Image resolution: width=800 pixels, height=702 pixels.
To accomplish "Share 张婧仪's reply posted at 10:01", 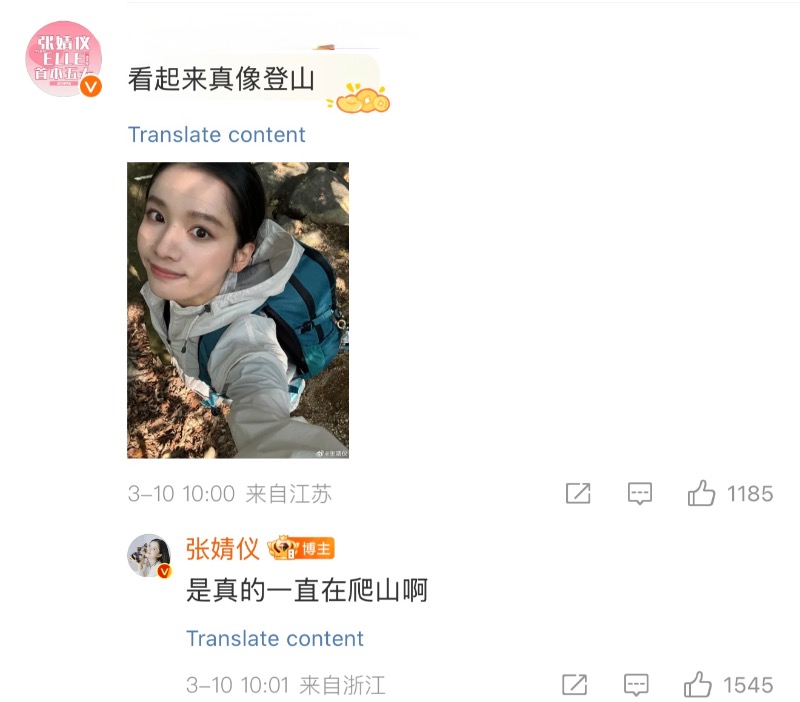I will [574, 685].
